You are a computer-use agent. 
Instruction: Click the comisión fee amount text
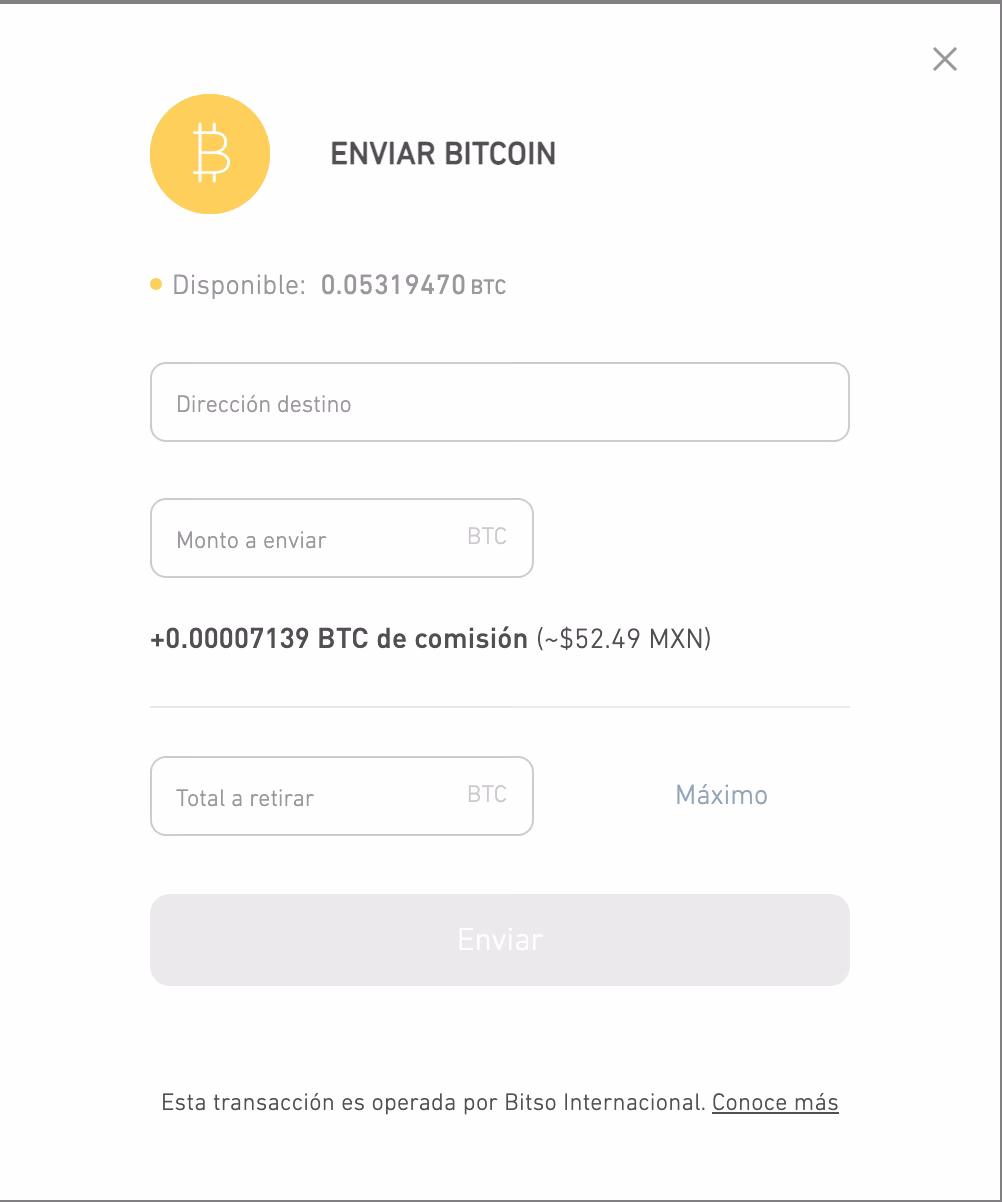340,637
